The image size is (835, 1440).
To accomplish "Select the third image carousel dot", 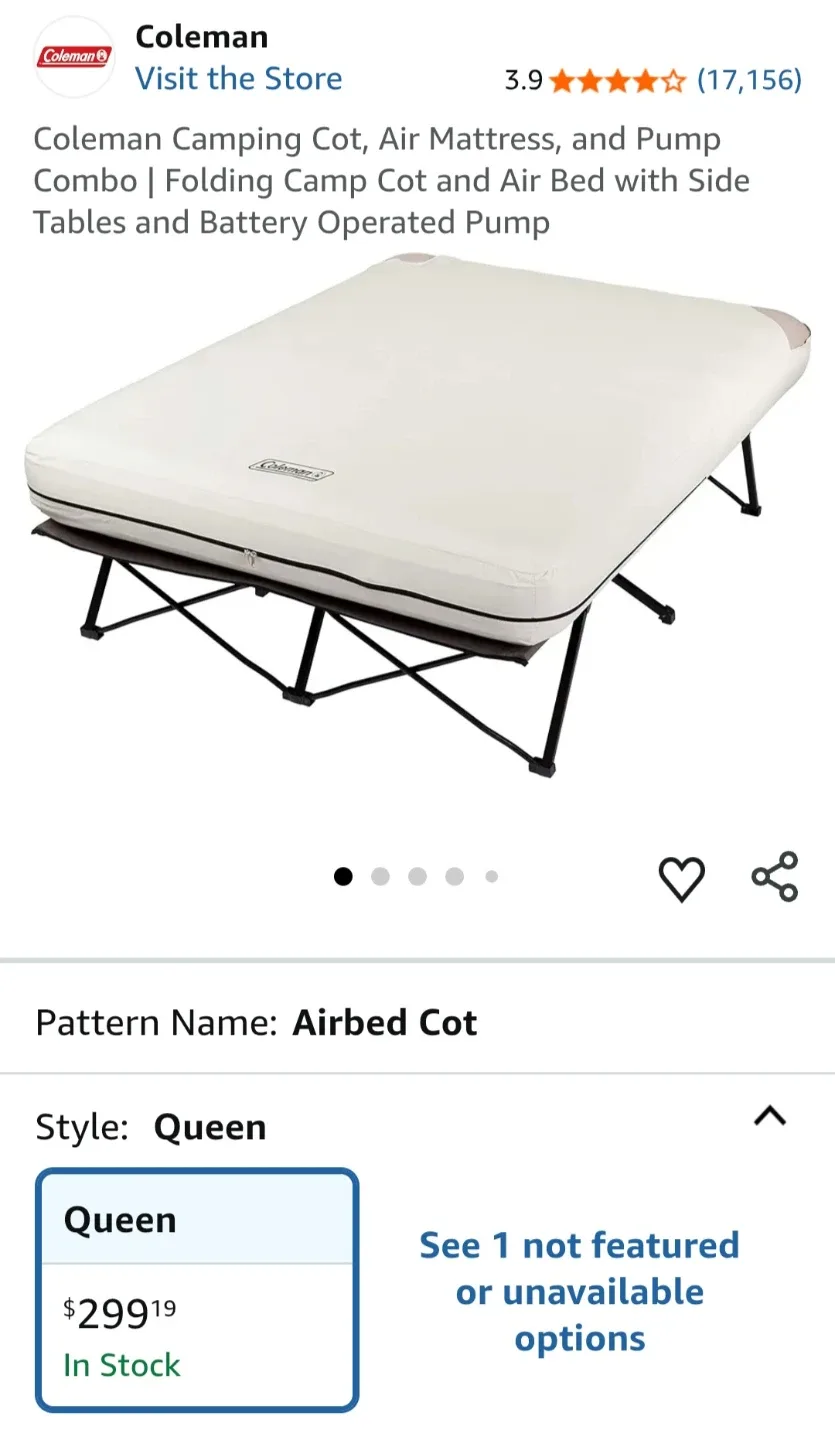I will (x=417, y=876).
